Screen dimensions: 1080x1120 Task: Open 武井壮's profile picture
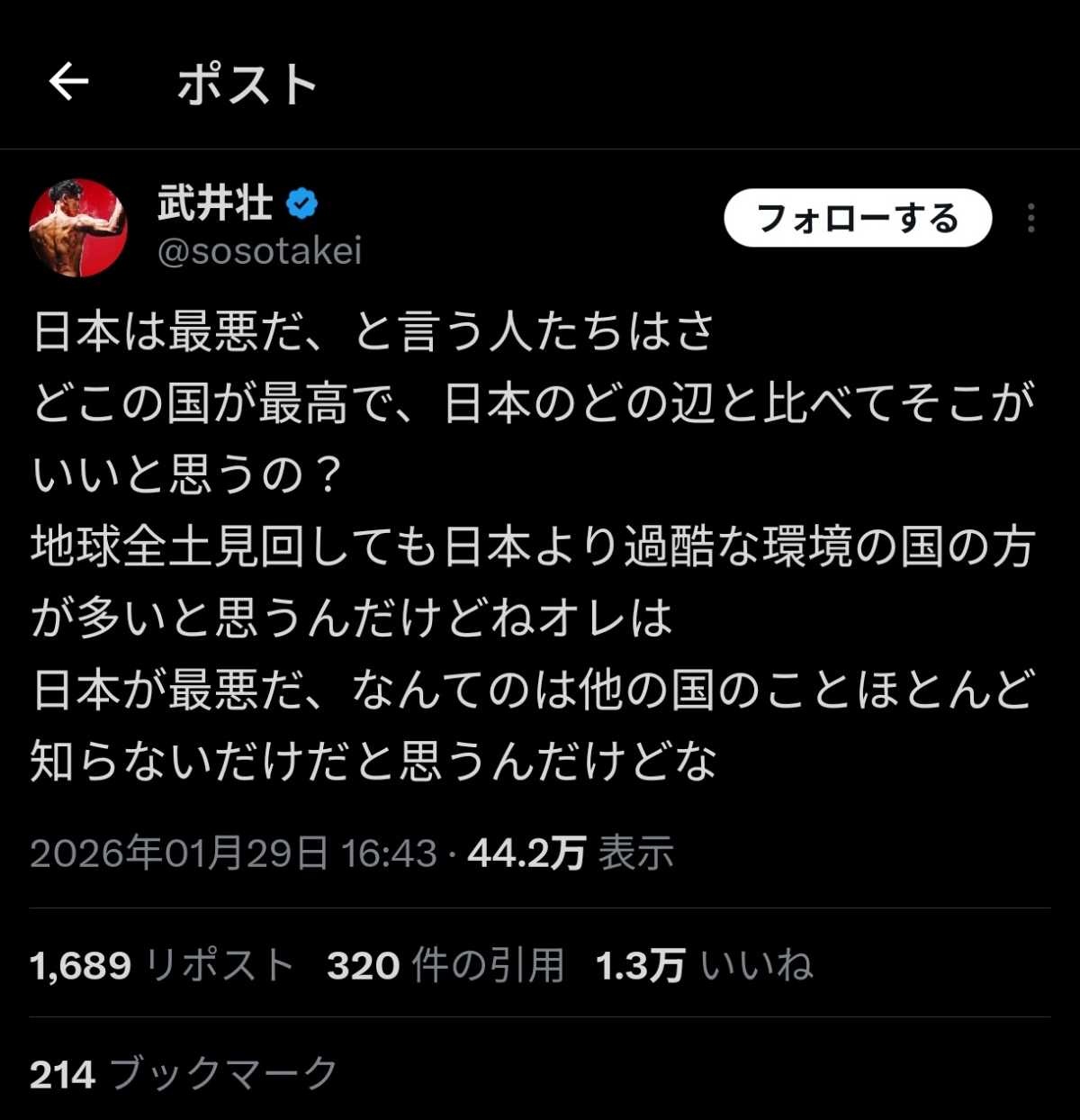78,228
